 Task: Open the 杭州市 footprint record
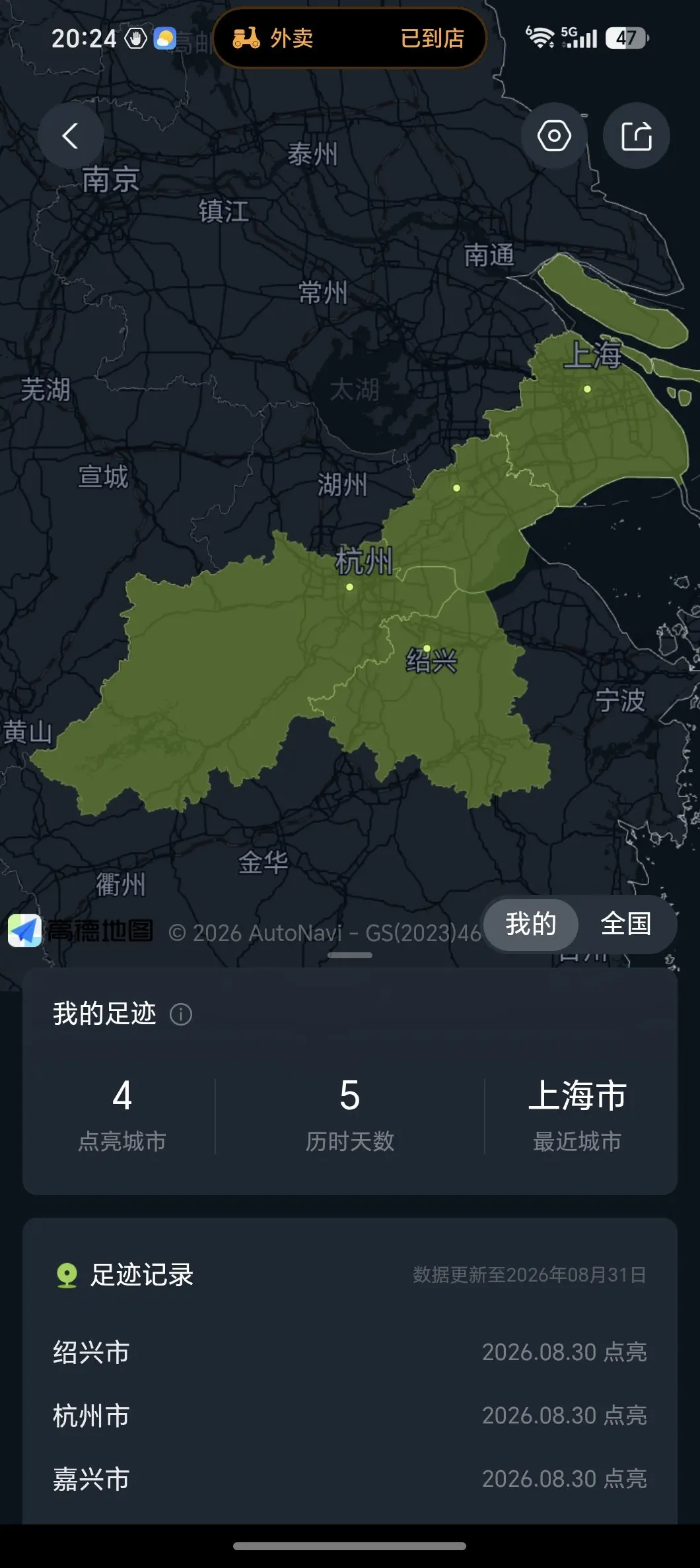(x=350, y=1416)
